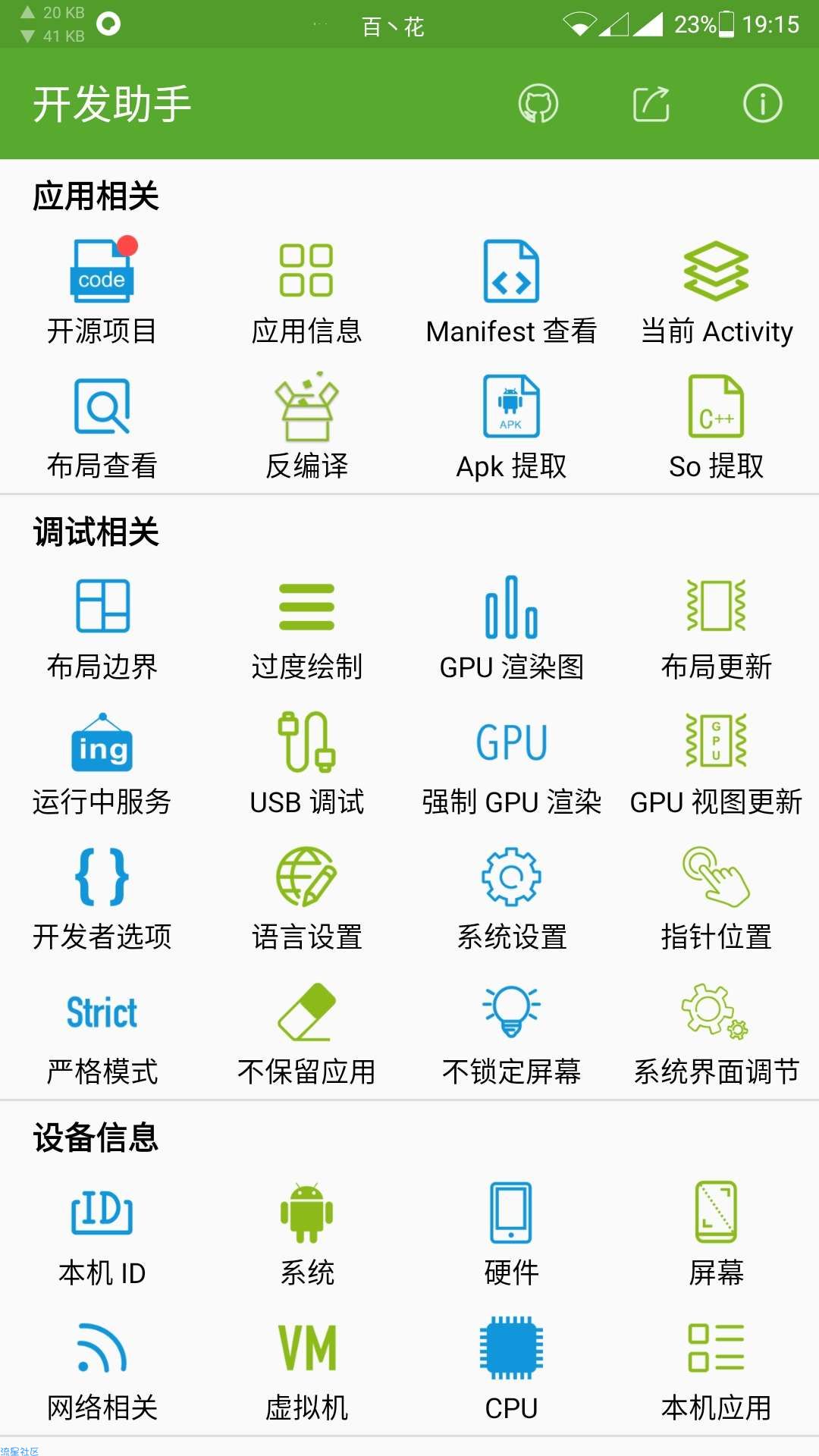
Task: Open Apk 提取
Action: point(512,428)
